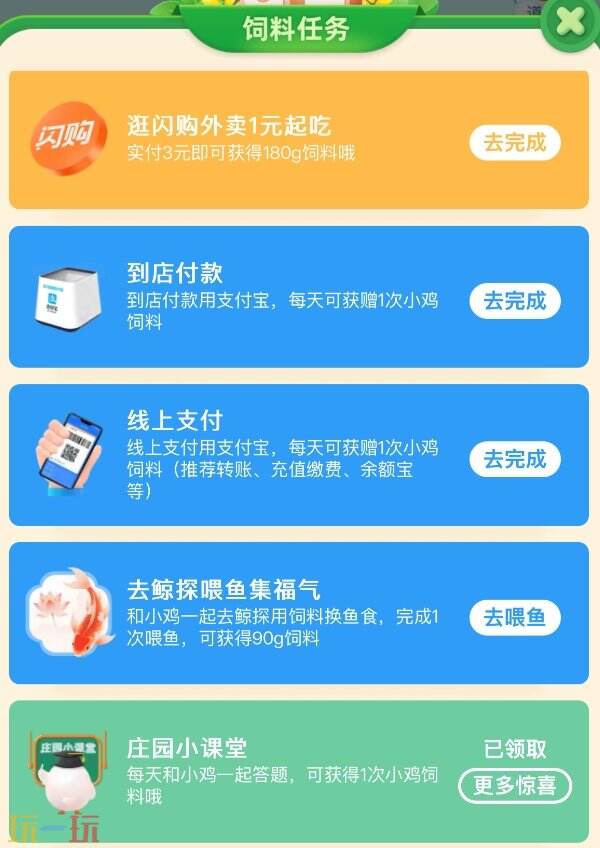Tap 去完成 for 到店付款 task

point(515,301)
